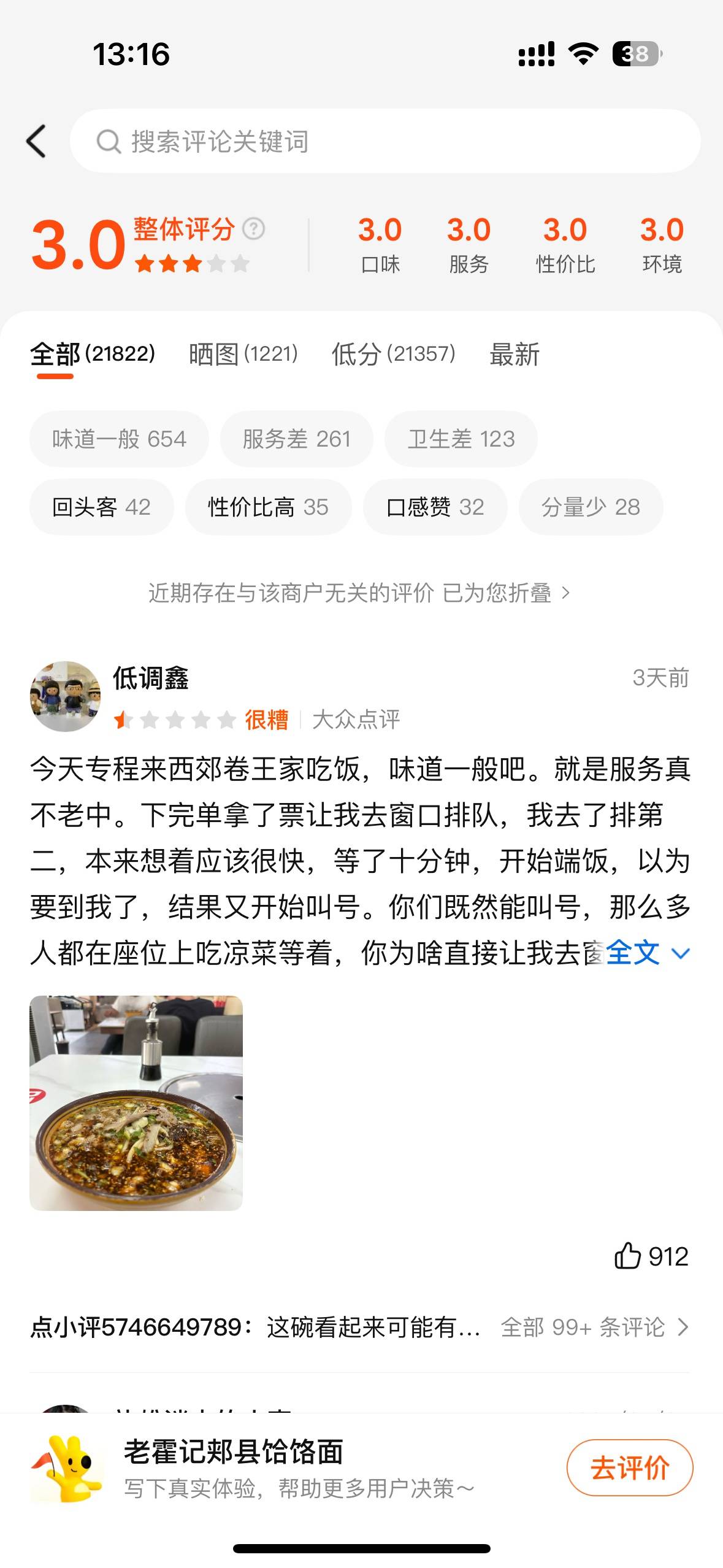Select the 味道一般 654 filter chip
Screen dimensions: 723x1568
pyautogui.click(x=119, y=439)
